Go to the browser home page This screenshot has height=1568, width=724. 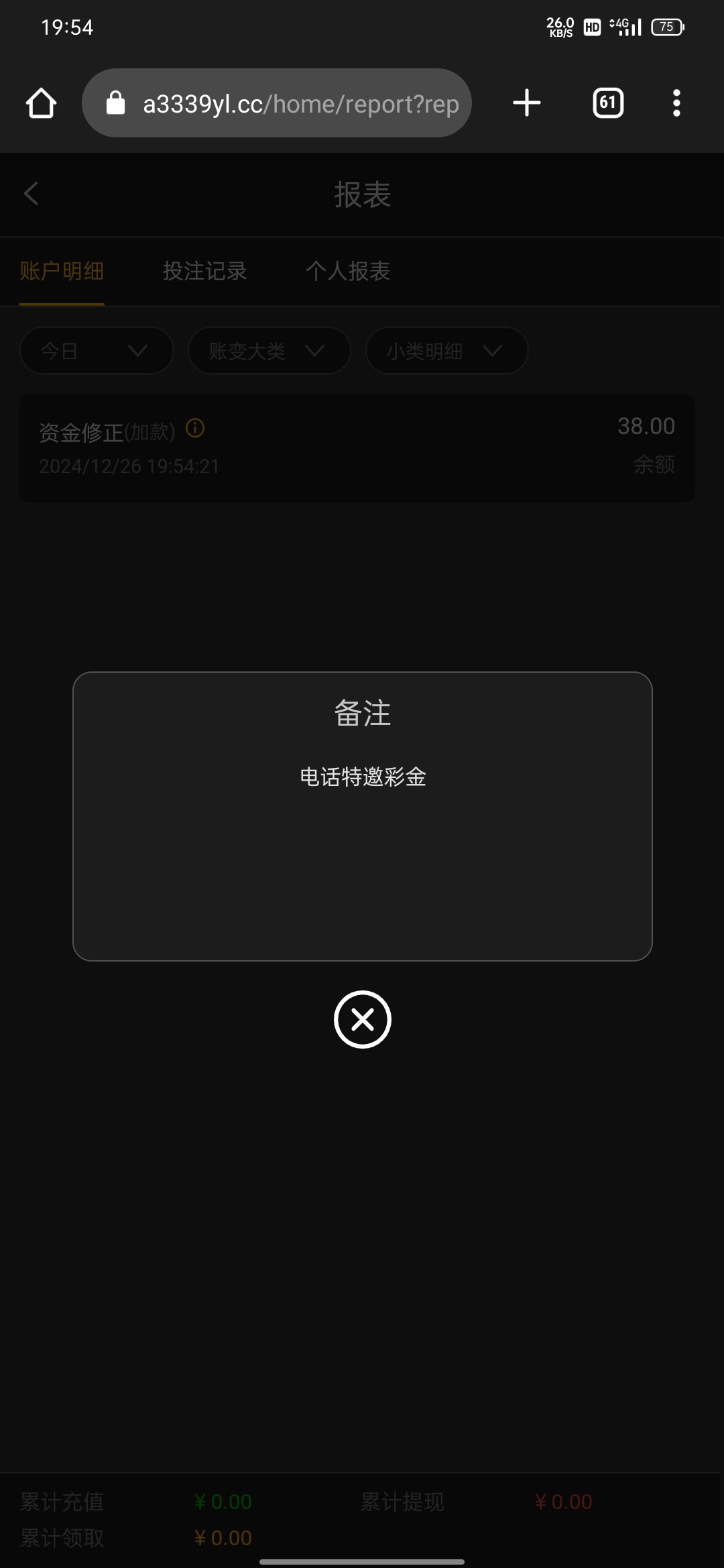pyautogui.click(x=41, y=103)
